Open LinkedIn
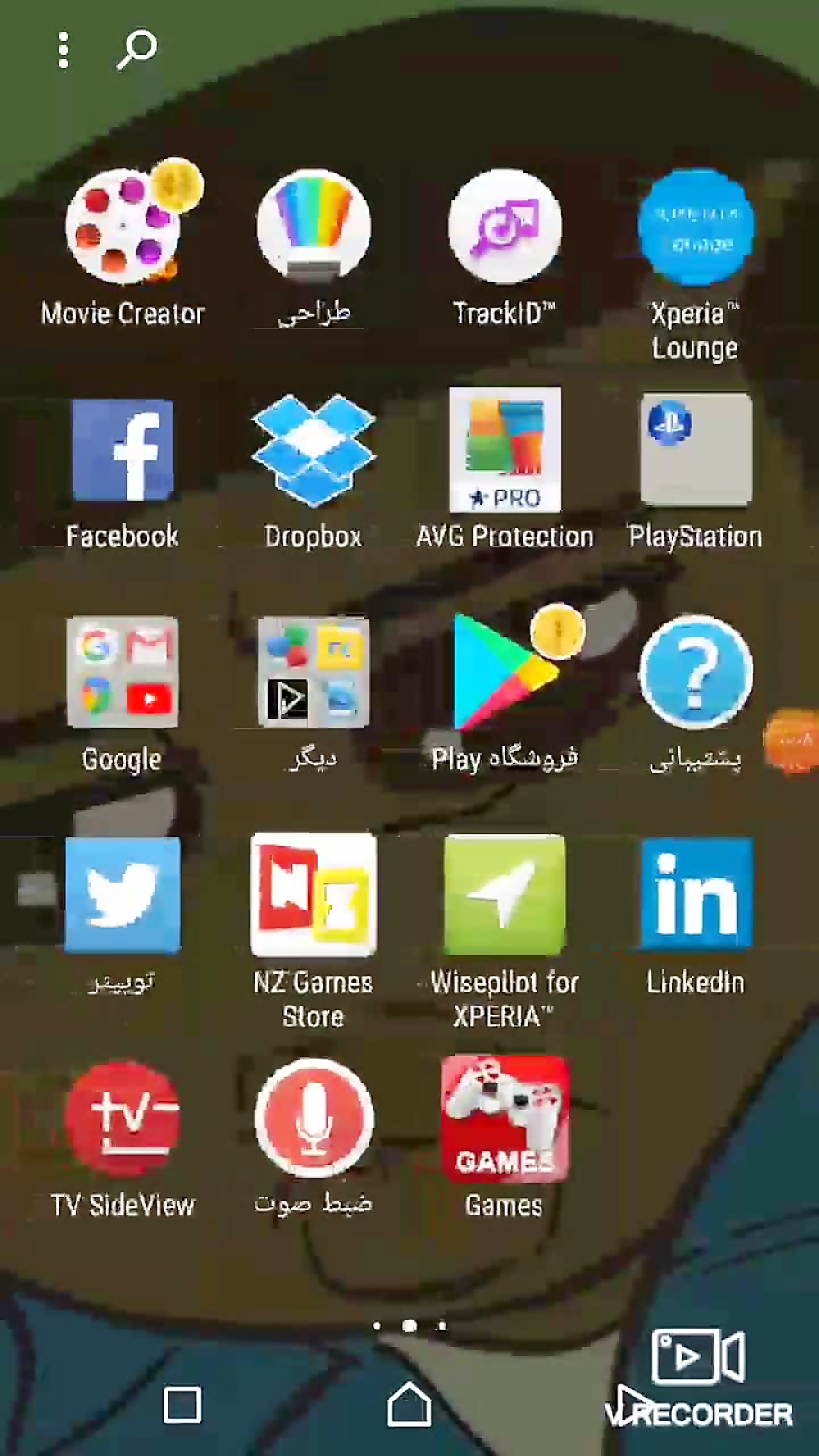 [695, 896]
